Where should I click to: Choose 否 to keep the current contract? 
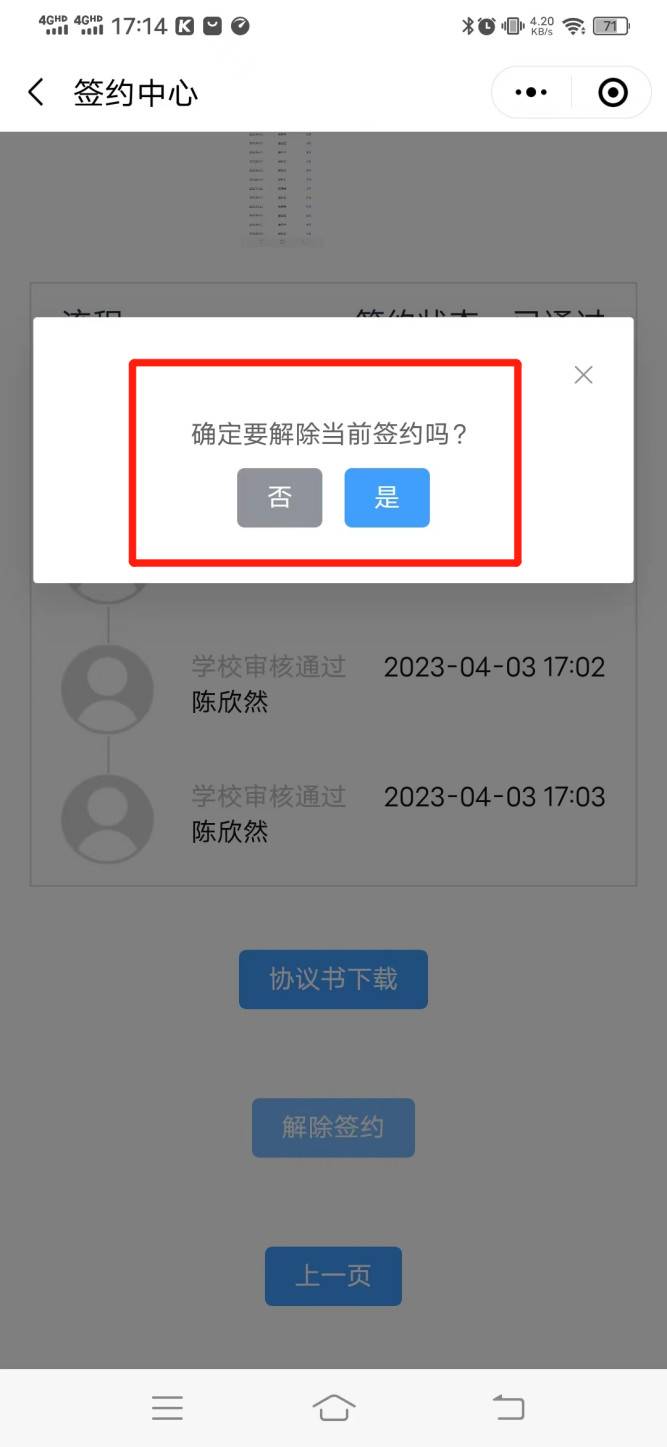(279, 497)
